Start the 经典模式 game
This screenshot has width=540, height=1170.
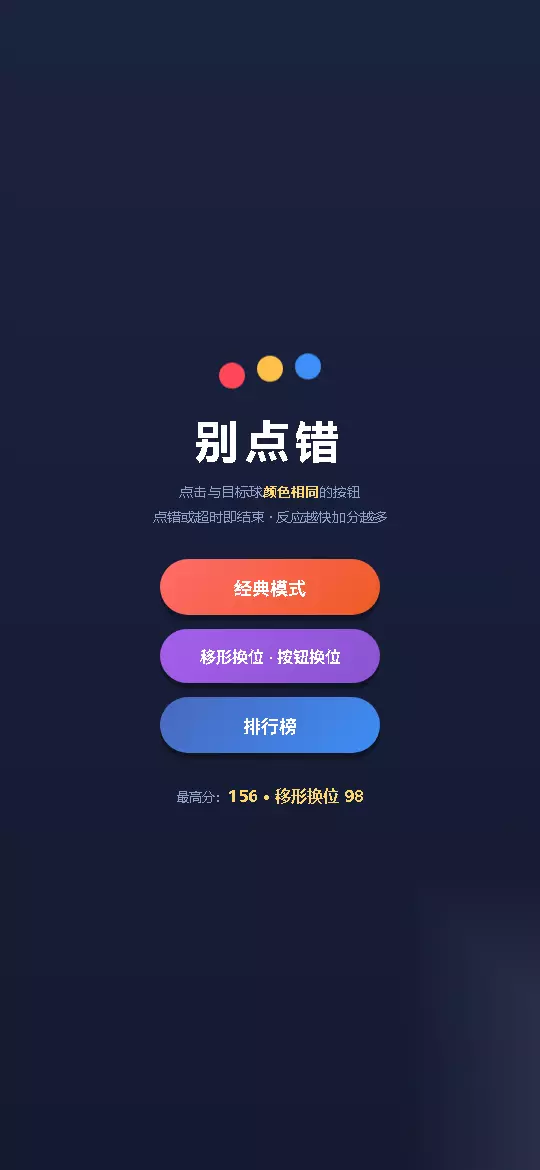point(270,587)
